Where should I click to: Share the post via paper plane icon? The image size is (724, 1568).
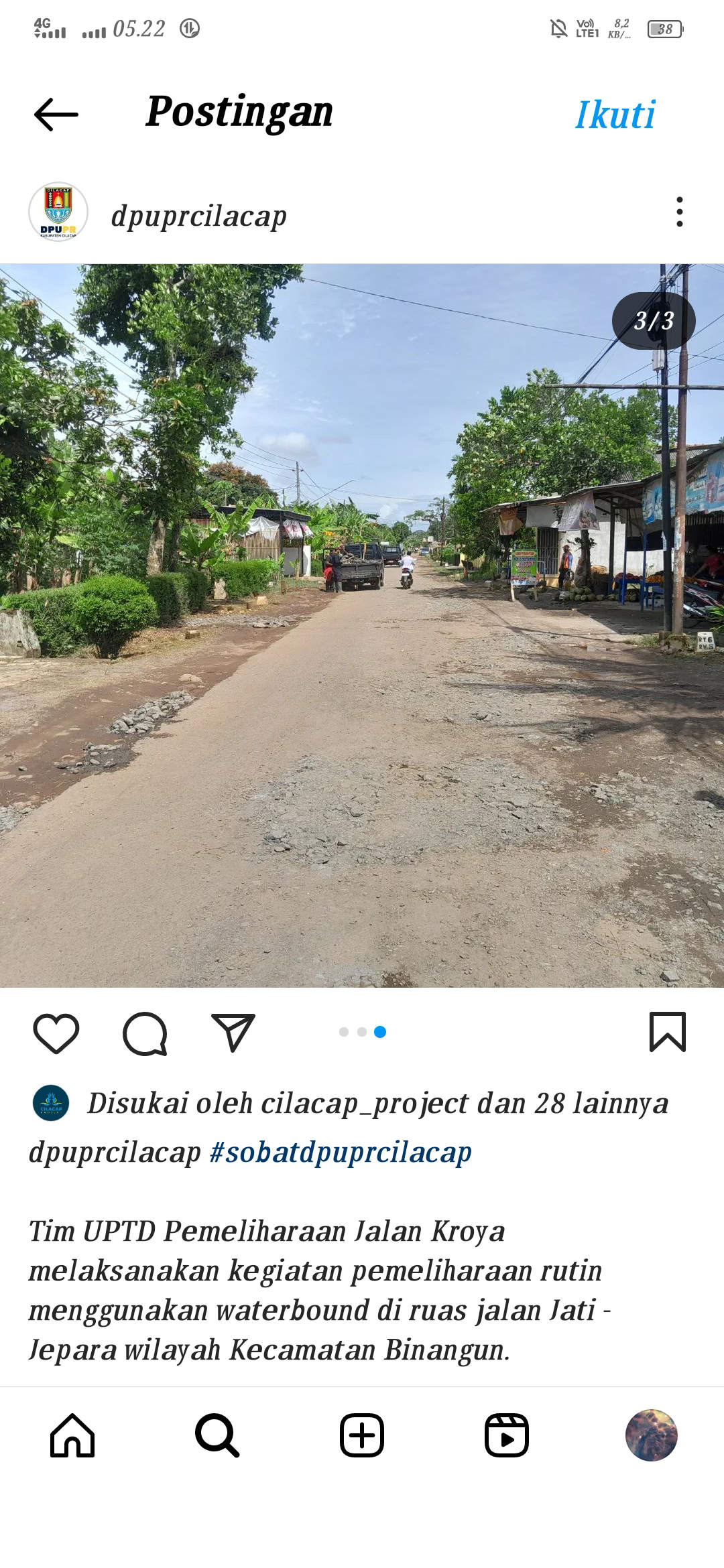[233, 1032]
